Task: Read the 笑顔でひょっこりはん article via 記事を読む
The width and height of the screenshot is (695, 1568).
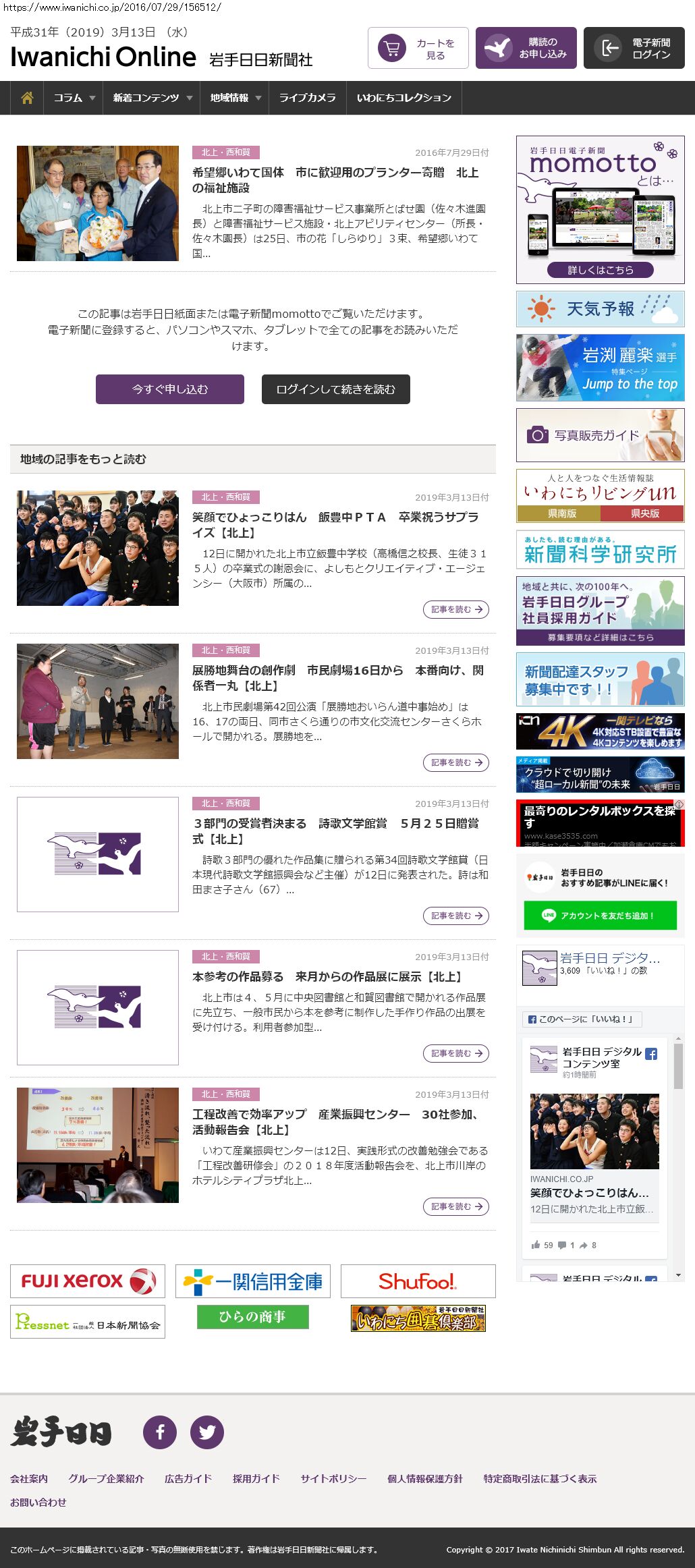Action: tap(455, 609)
